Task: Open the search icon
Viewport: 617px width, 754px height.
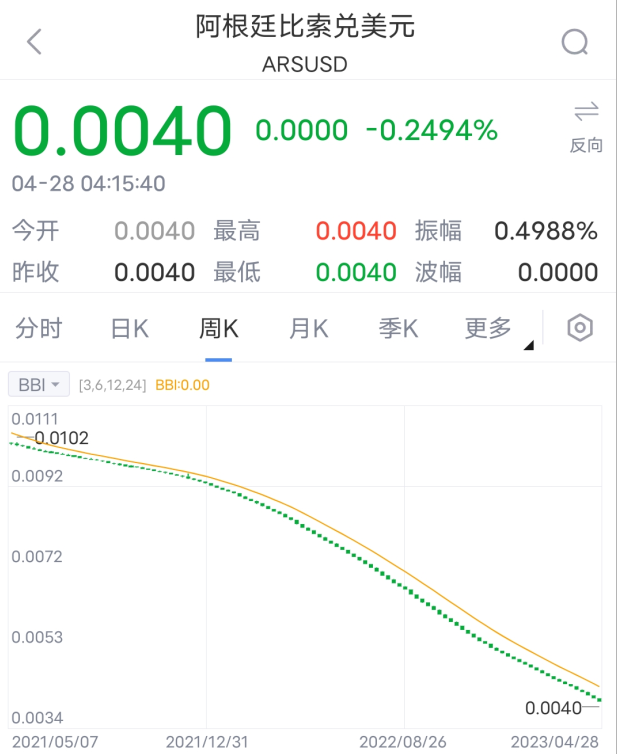Action: coord(575,42)
